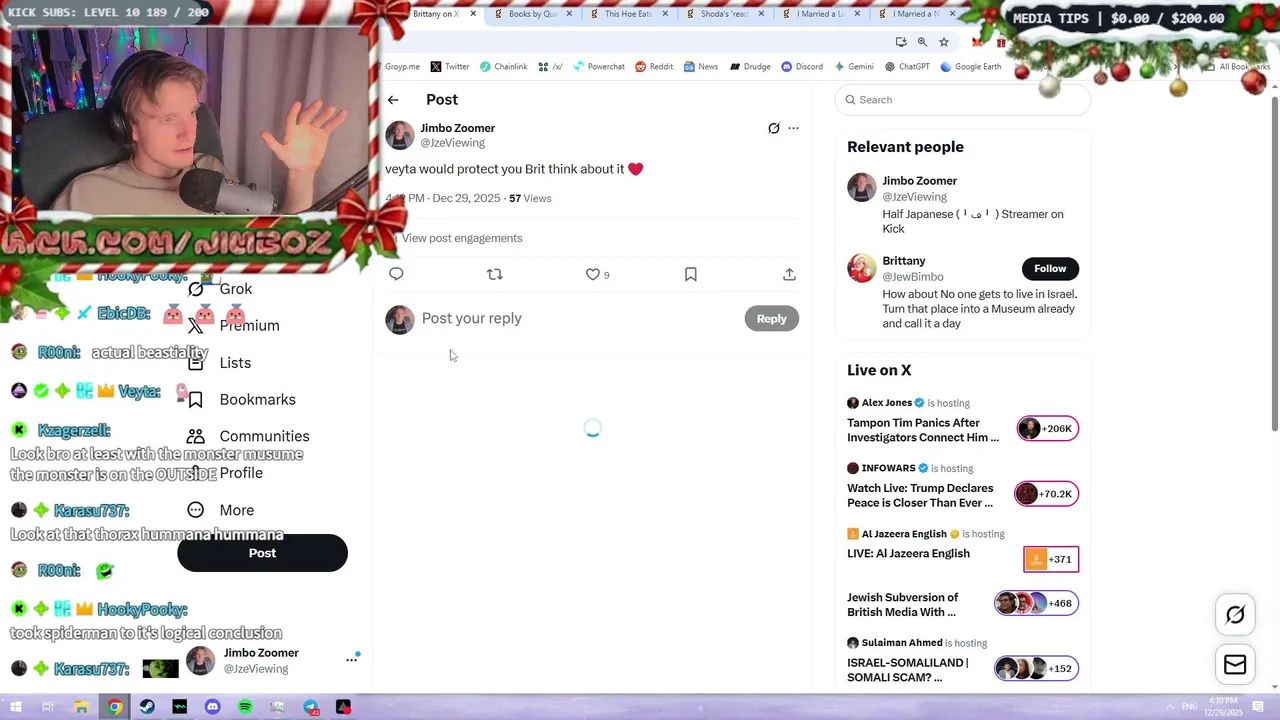Open the Grok floating button
Viewport: 1280px width, 720px height.
coord(1235,615)
